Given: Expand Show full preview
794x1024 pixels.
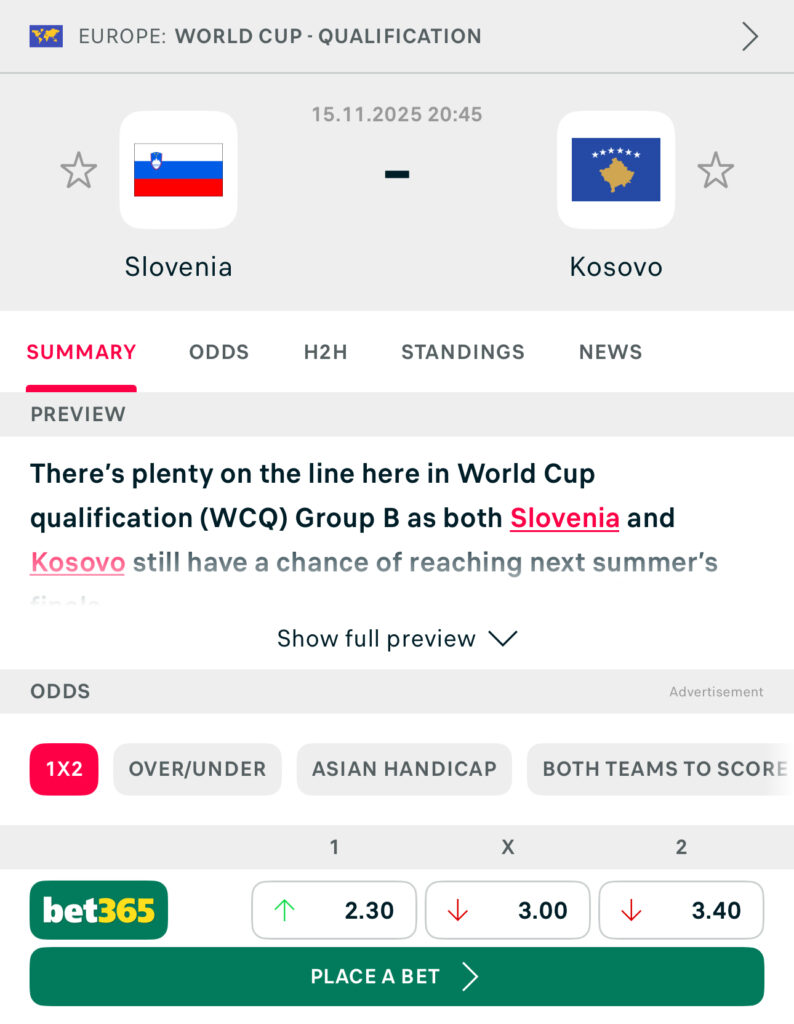Looking at the screenshot, I should coord(396,638).
